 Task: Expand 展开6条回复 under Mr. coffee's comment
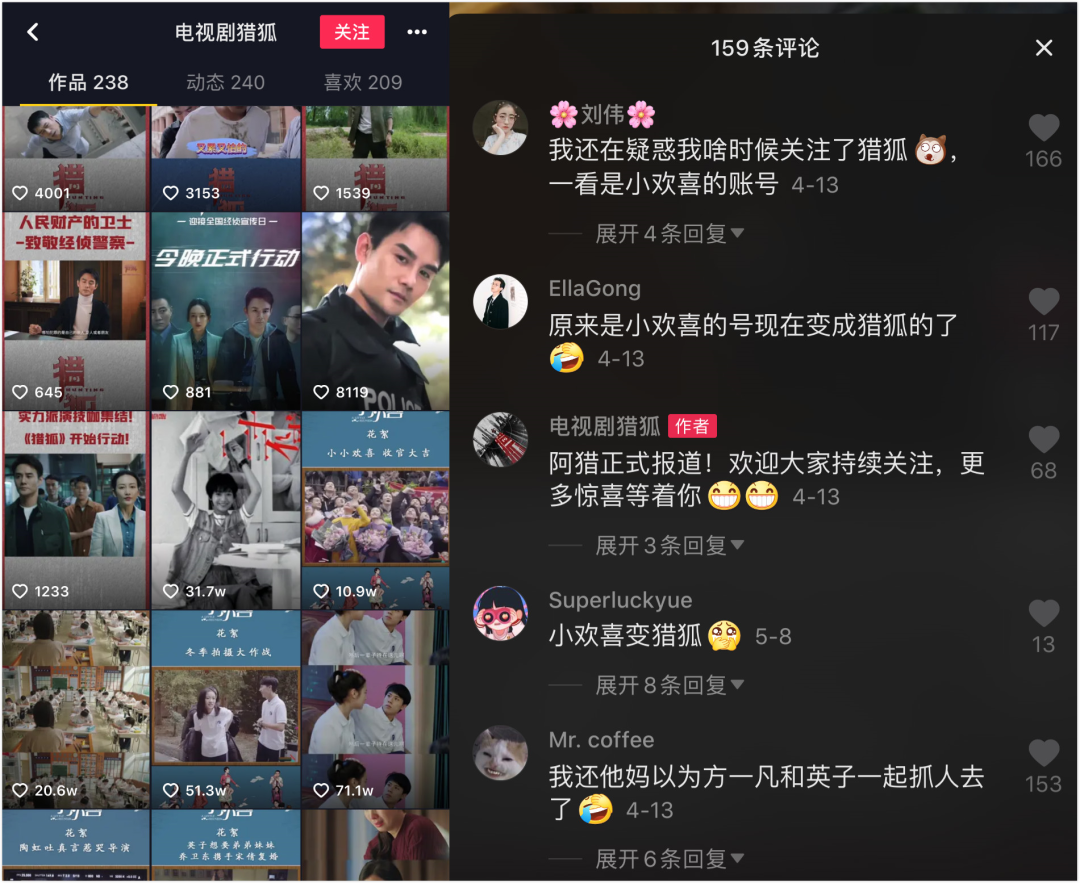tap(668, 858)
